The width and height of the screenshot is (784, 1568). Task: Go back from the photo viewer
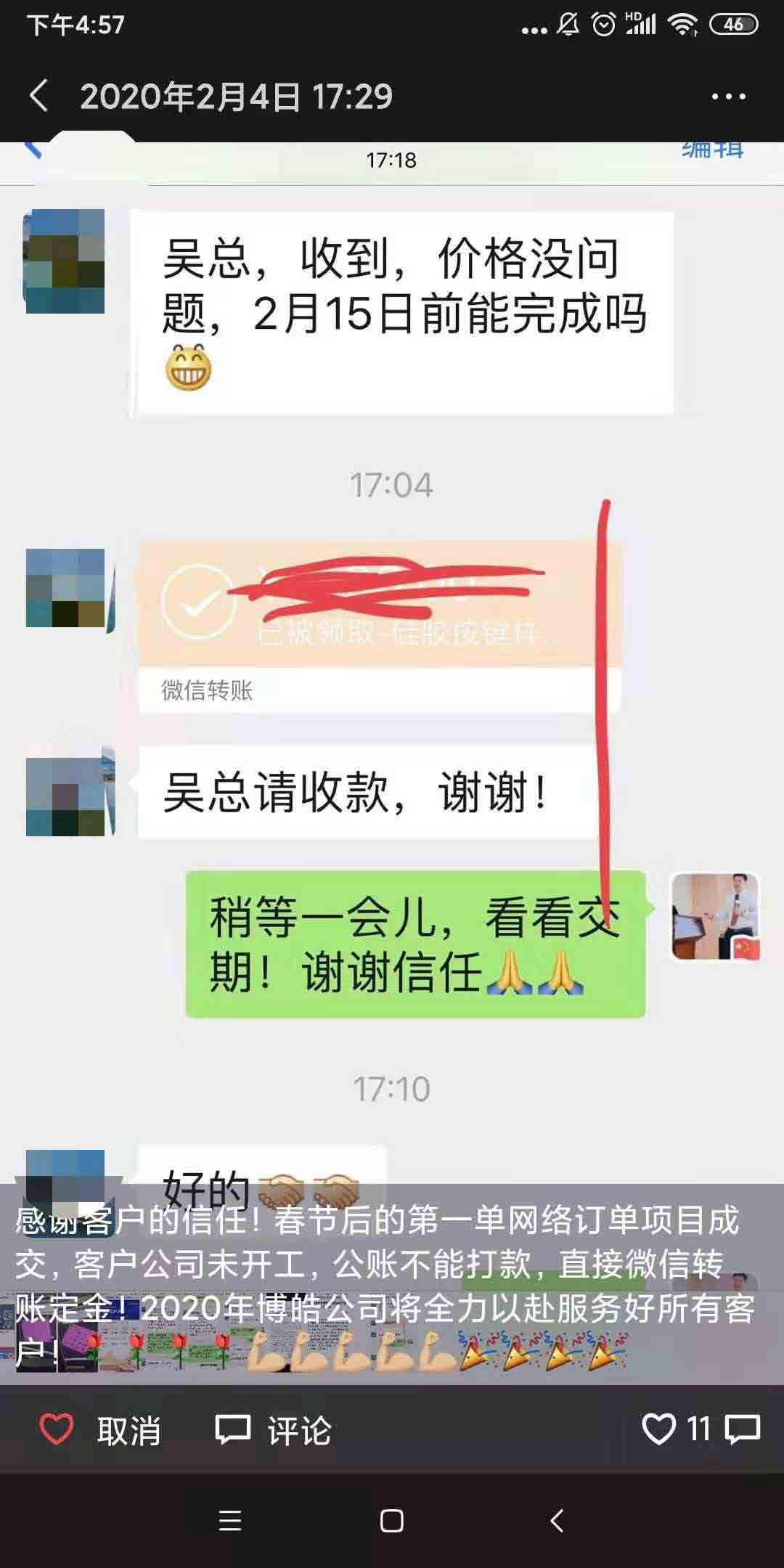pos(40,96)
